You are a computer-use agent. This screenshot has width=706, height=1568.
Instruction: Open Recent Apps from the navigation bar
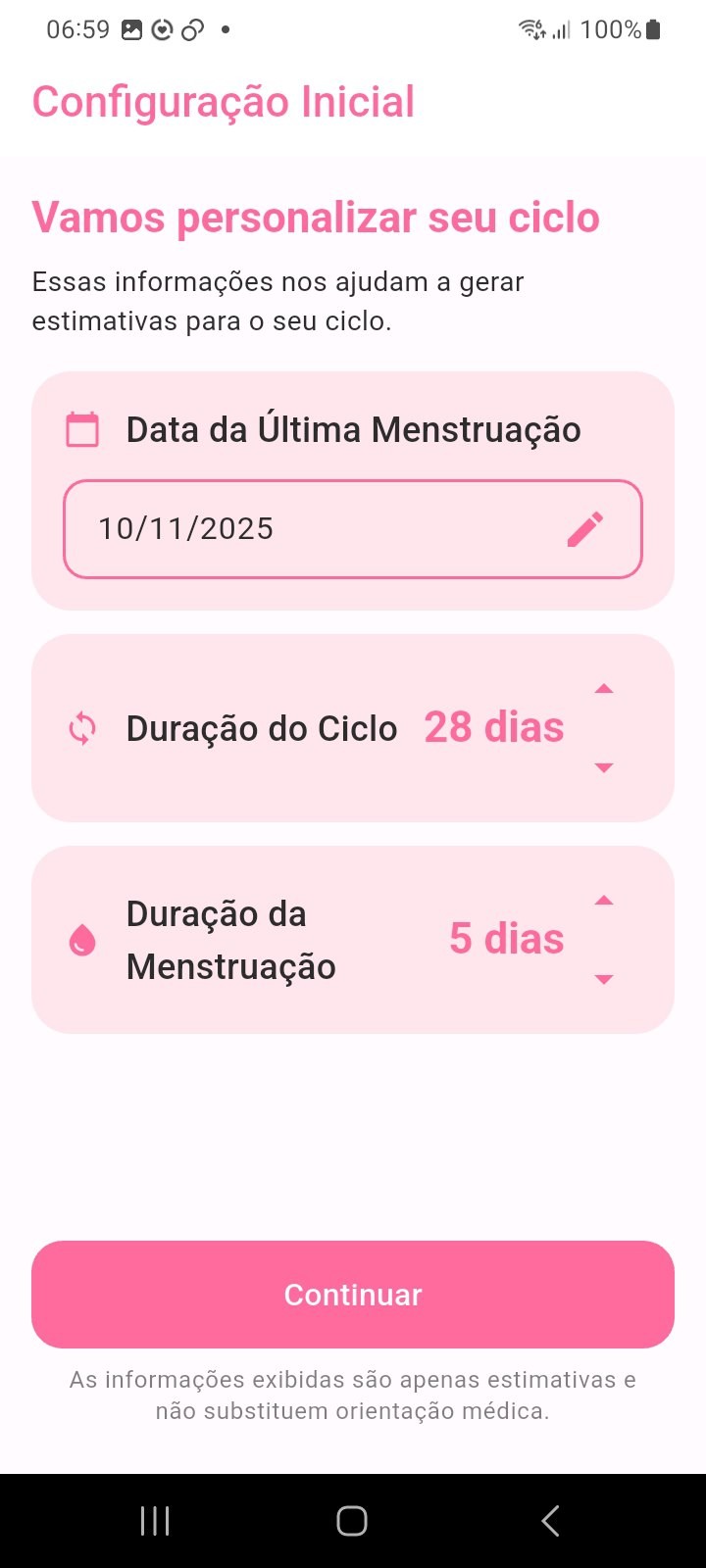click(x=154, y=1520)
